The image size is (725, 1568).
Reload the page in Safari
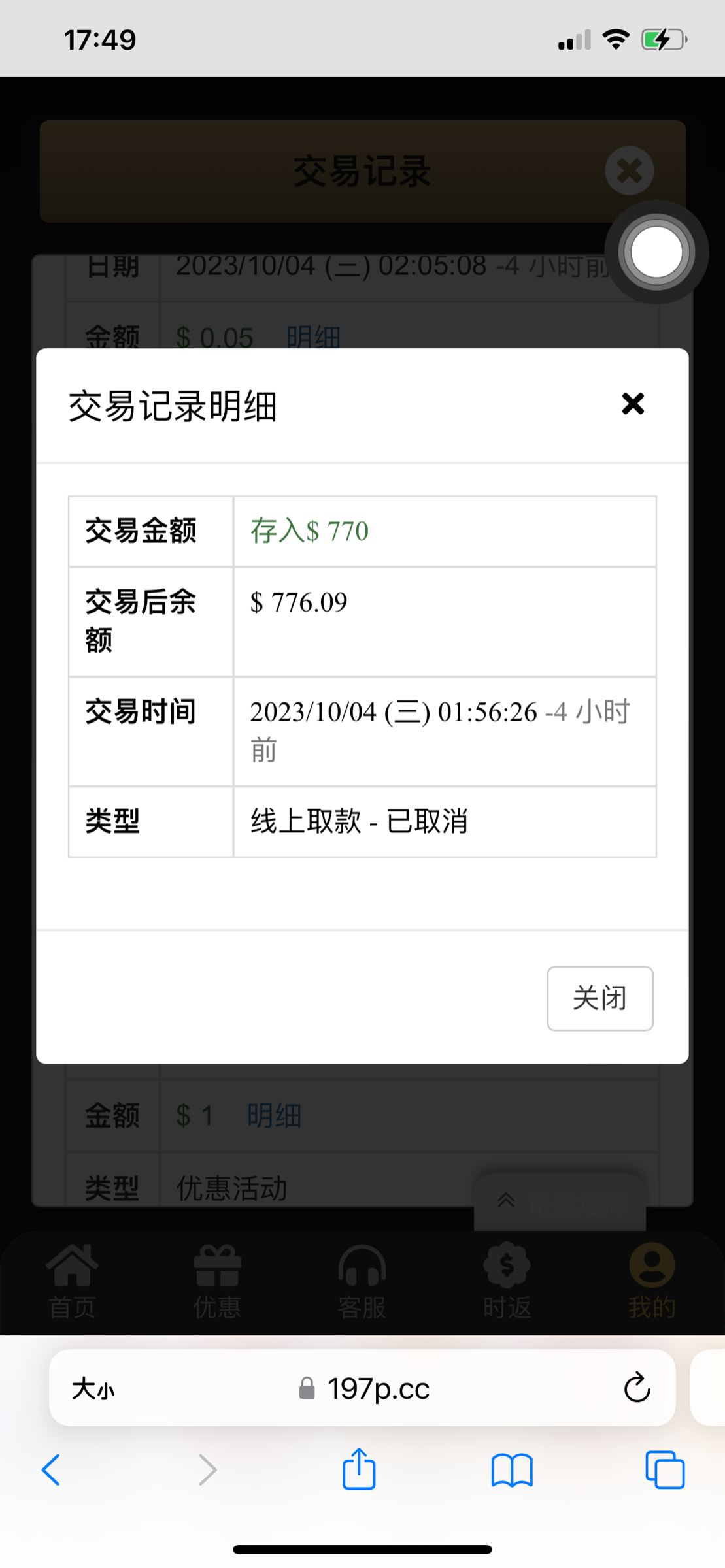(636, 1388)
